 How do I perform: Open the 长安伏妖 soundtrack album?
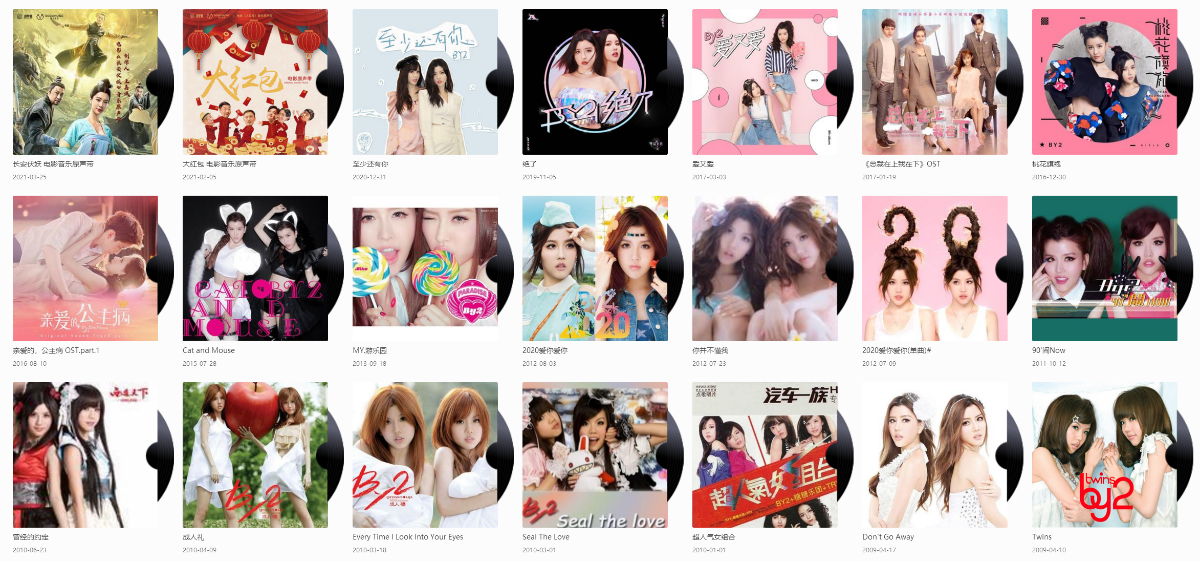point(85,82)
